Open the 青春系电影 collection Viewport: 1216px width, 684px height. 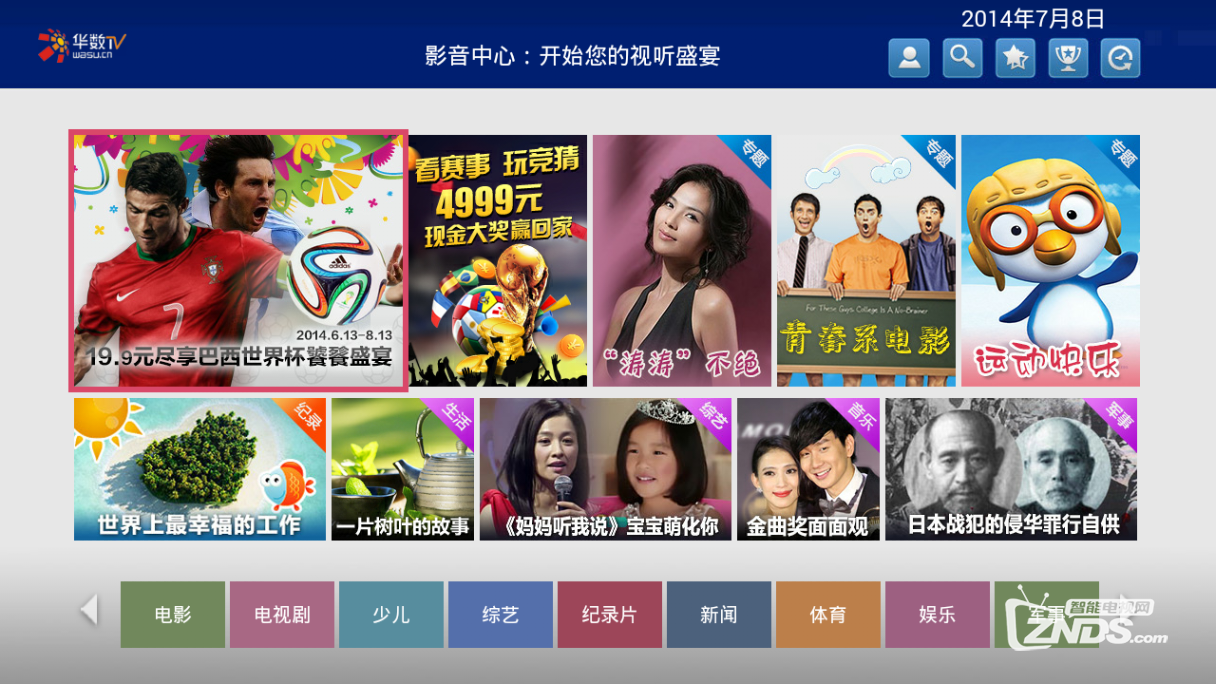click(x=866, y=260)
